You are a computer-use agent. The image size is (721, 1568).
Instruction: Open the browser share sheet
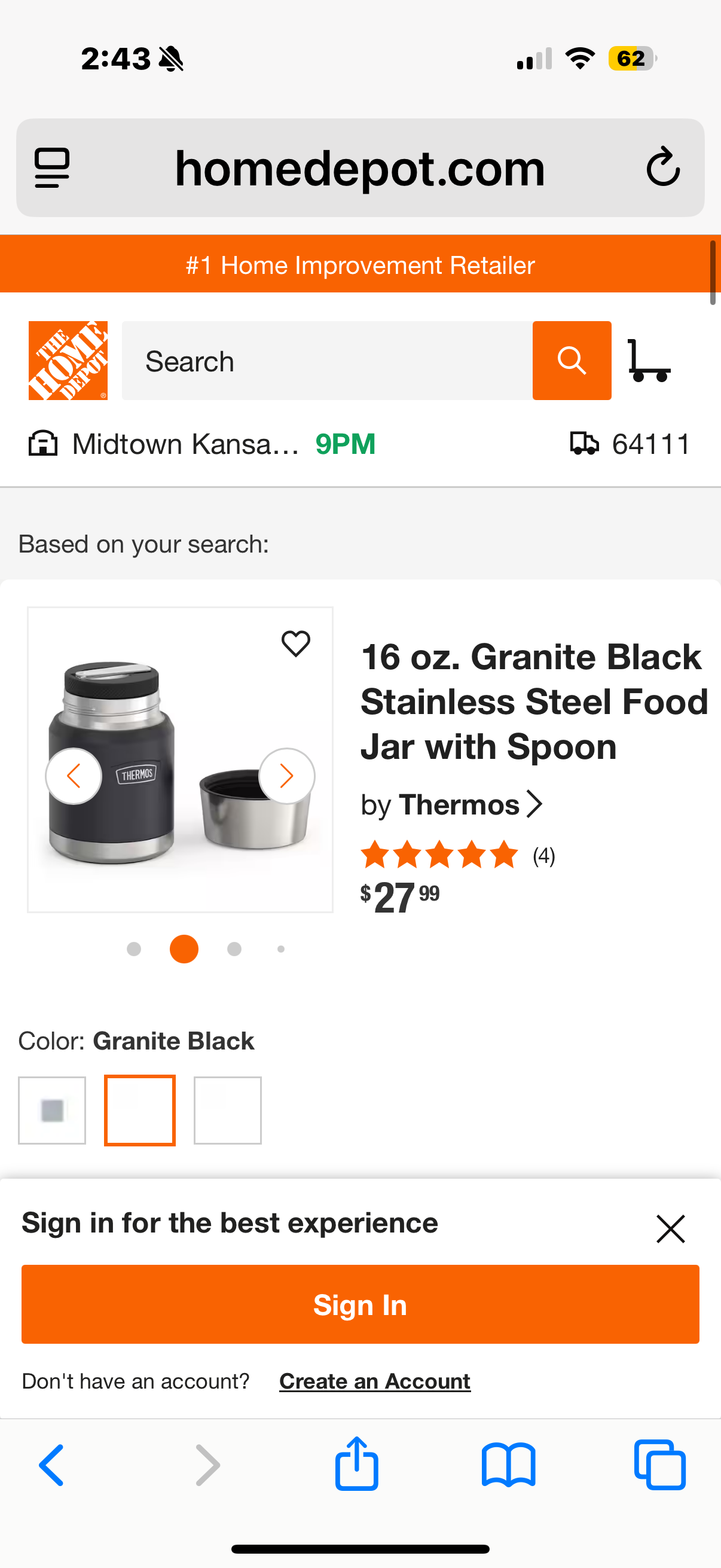click(356, 1464)
